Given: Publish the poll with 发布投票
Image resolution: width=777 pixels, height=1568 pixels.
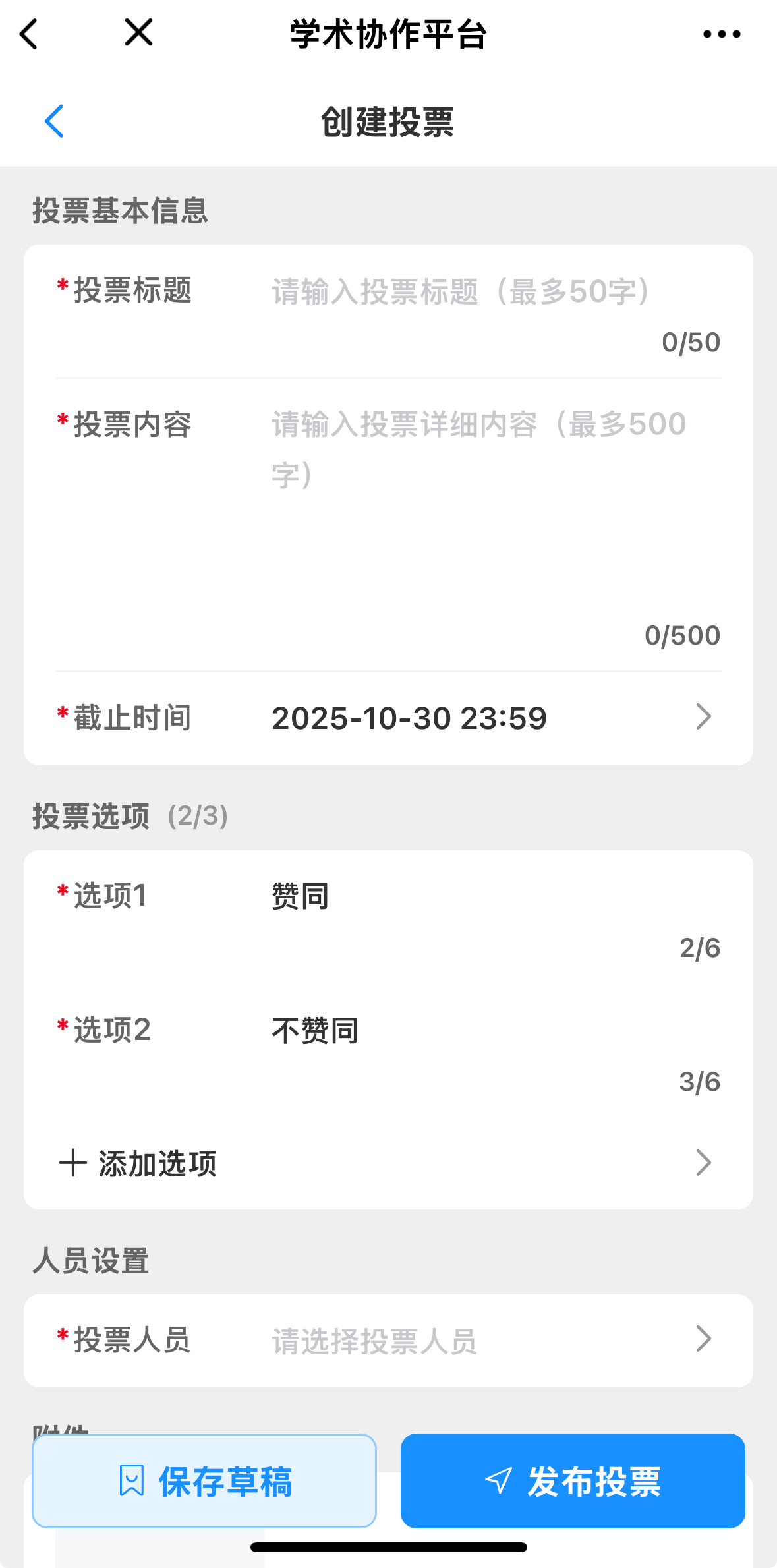Looking at the screenshot, I should [x=573, y=1481].
